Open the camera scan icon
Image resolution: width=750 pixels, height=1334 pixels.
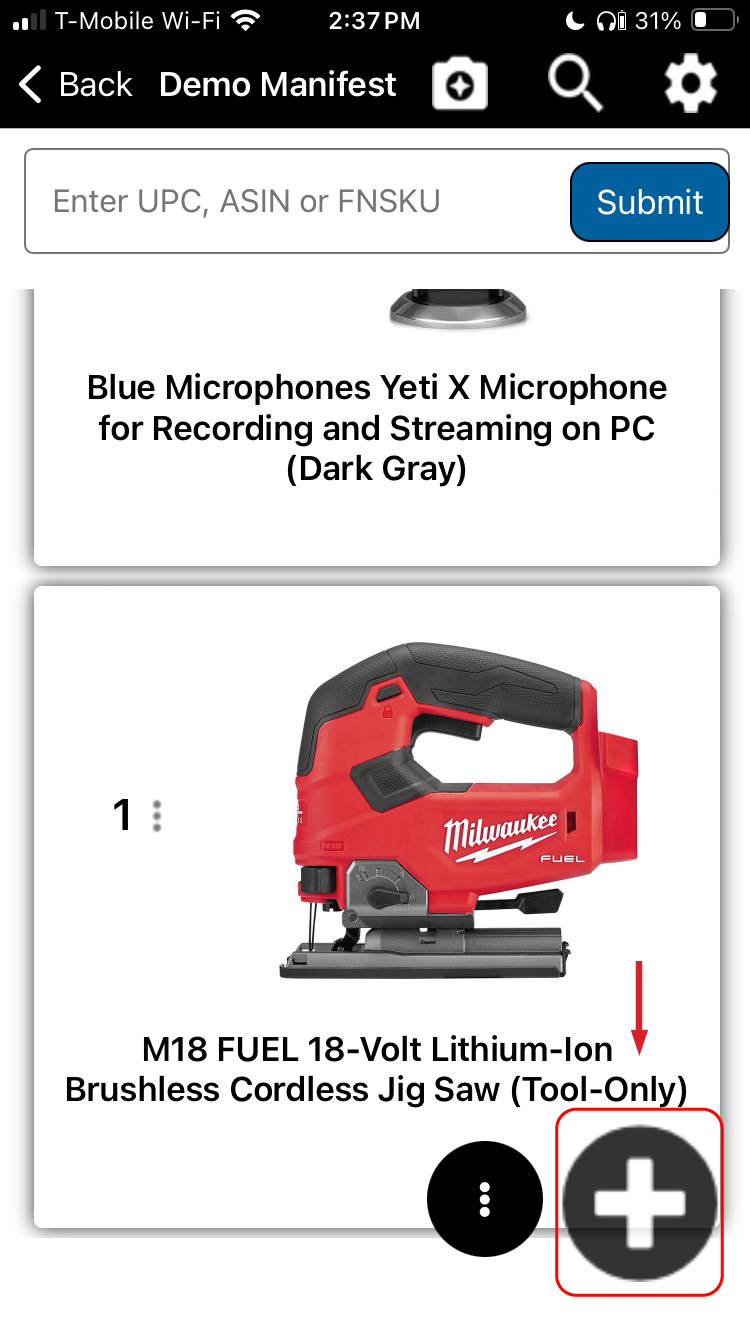460,86
